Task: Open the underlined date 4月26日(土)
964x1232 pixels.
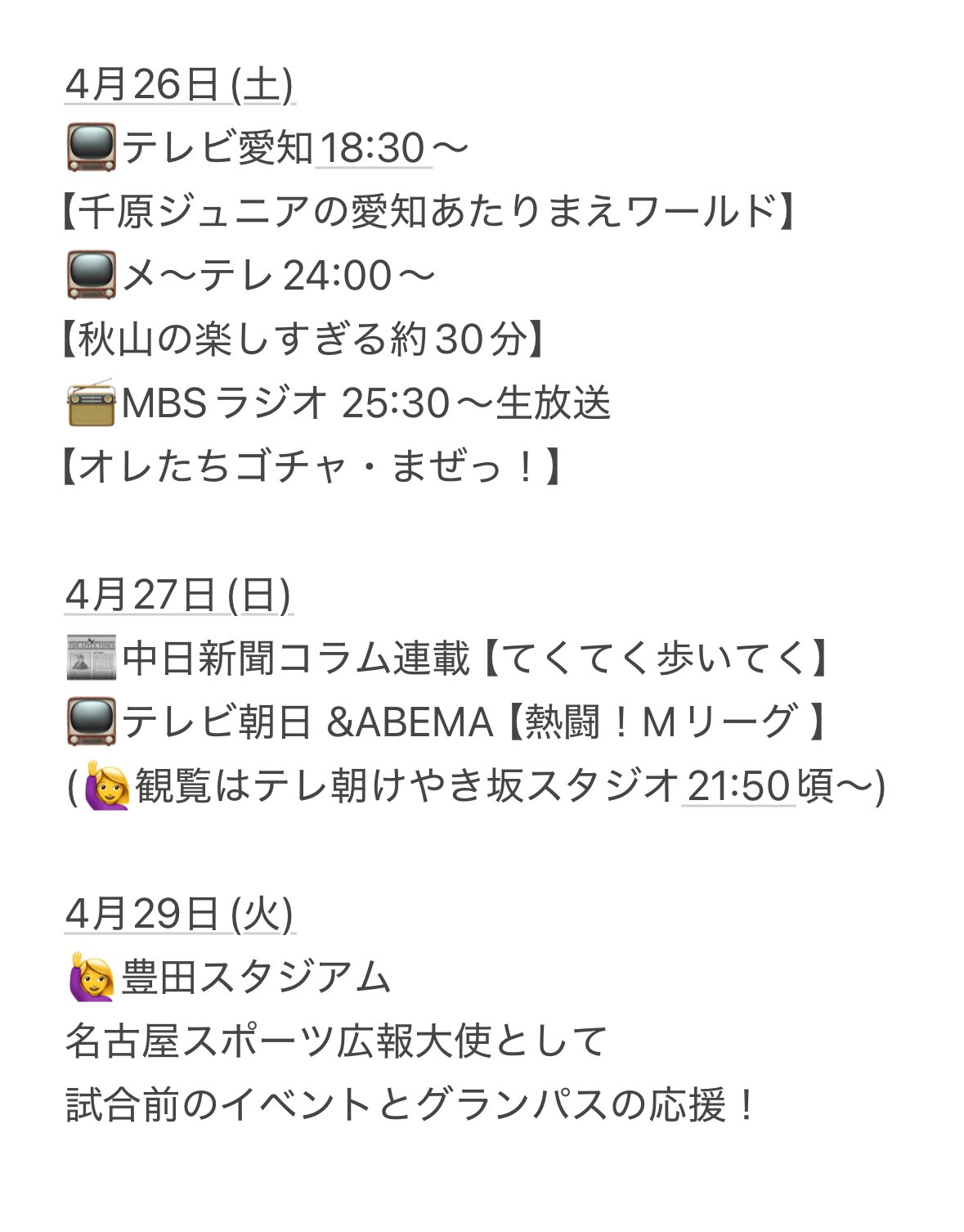Action: pyautogui.click(x=179, y=84)
